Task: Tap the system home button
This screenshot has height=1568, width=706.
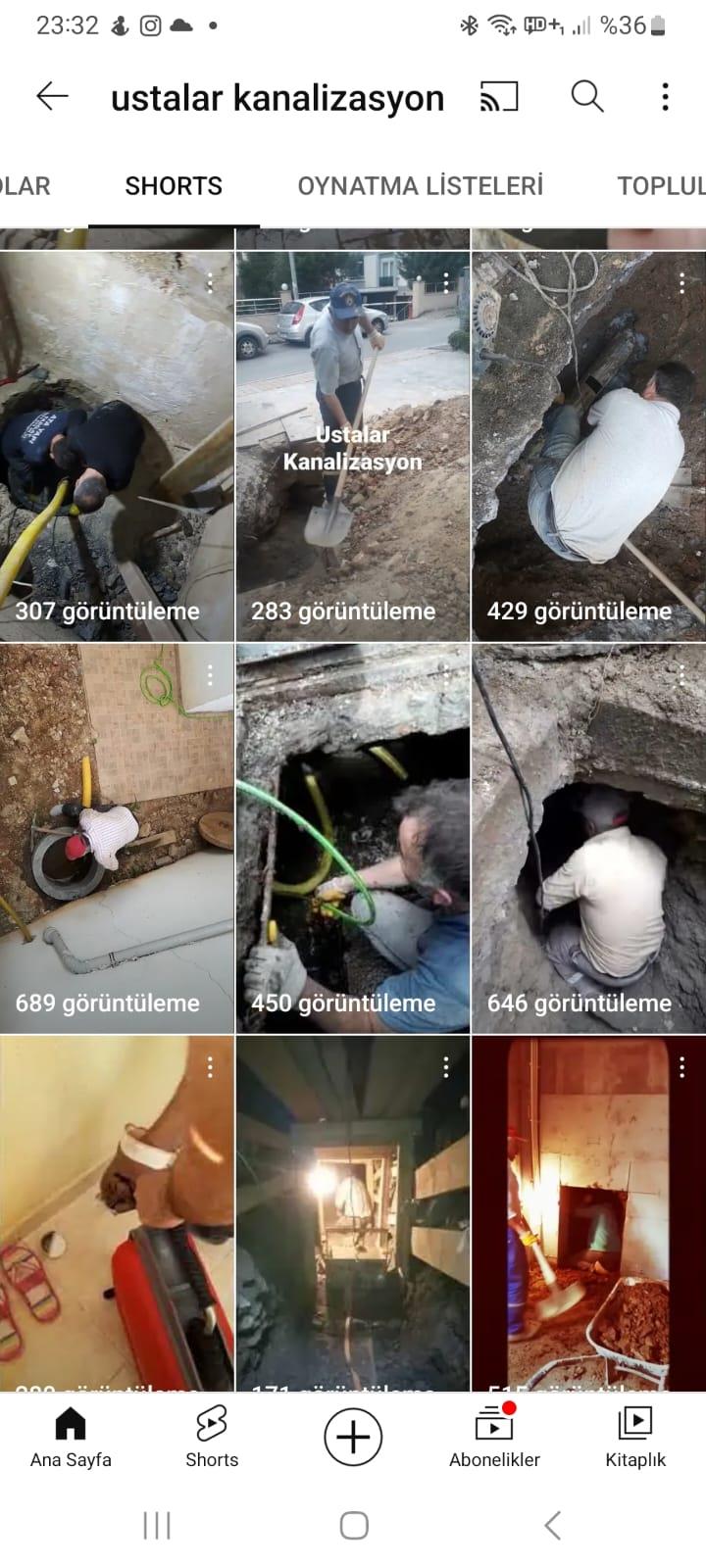Action: pos(353,1525)
